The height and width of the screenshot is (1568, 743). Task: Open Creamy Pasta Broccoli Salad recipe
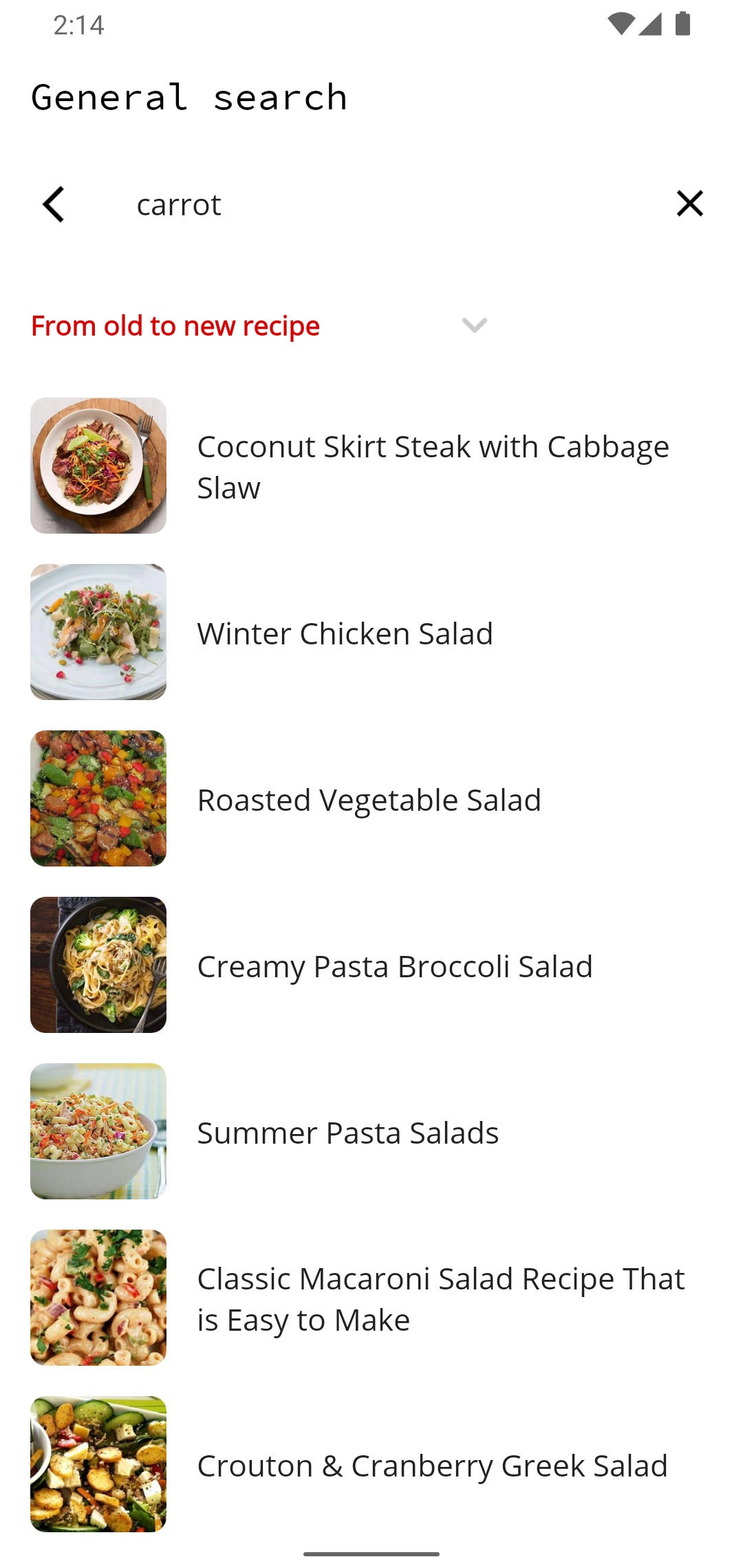[x=395, y=966]
